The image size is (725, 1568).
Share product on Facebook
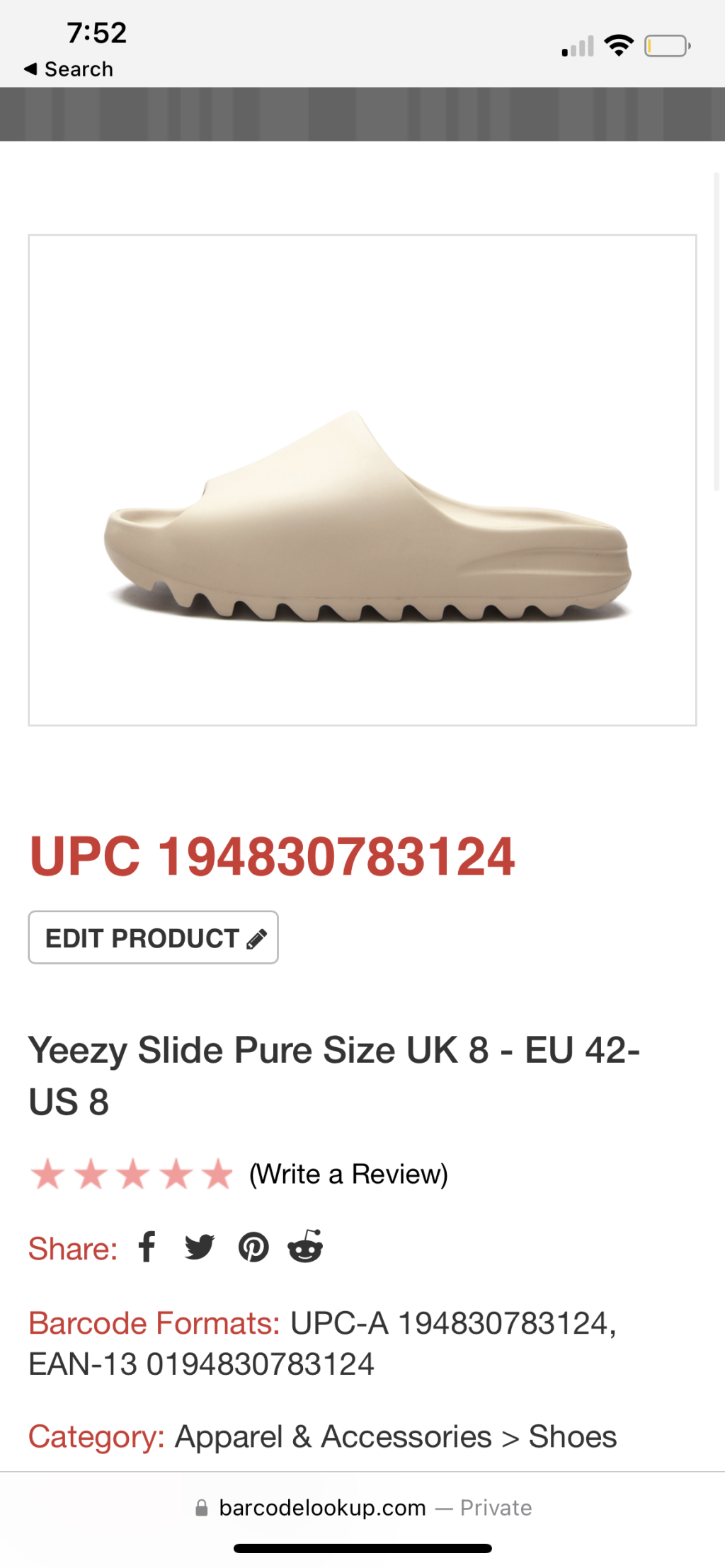(147, 1247)
